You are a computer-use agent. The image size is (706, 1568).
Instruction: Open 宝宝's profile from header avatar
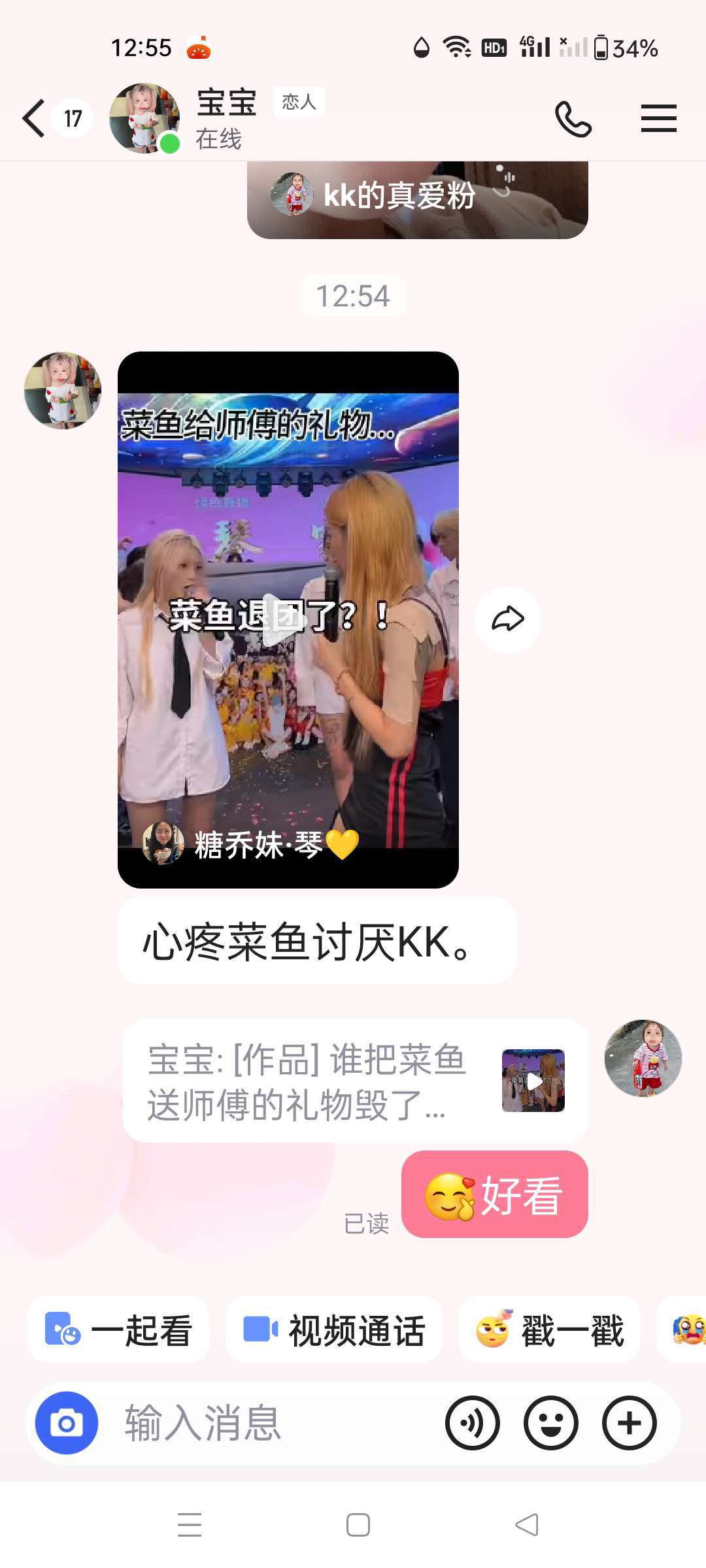[x=144, y=118]
